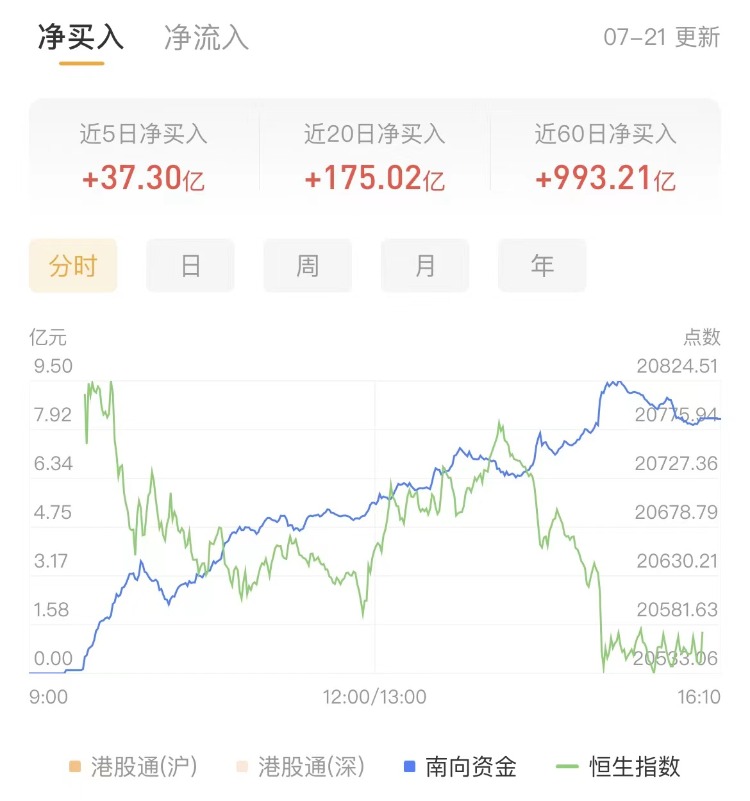Change chart period to 年
This screenshot has width=750, height=801.
pos(542,266)
